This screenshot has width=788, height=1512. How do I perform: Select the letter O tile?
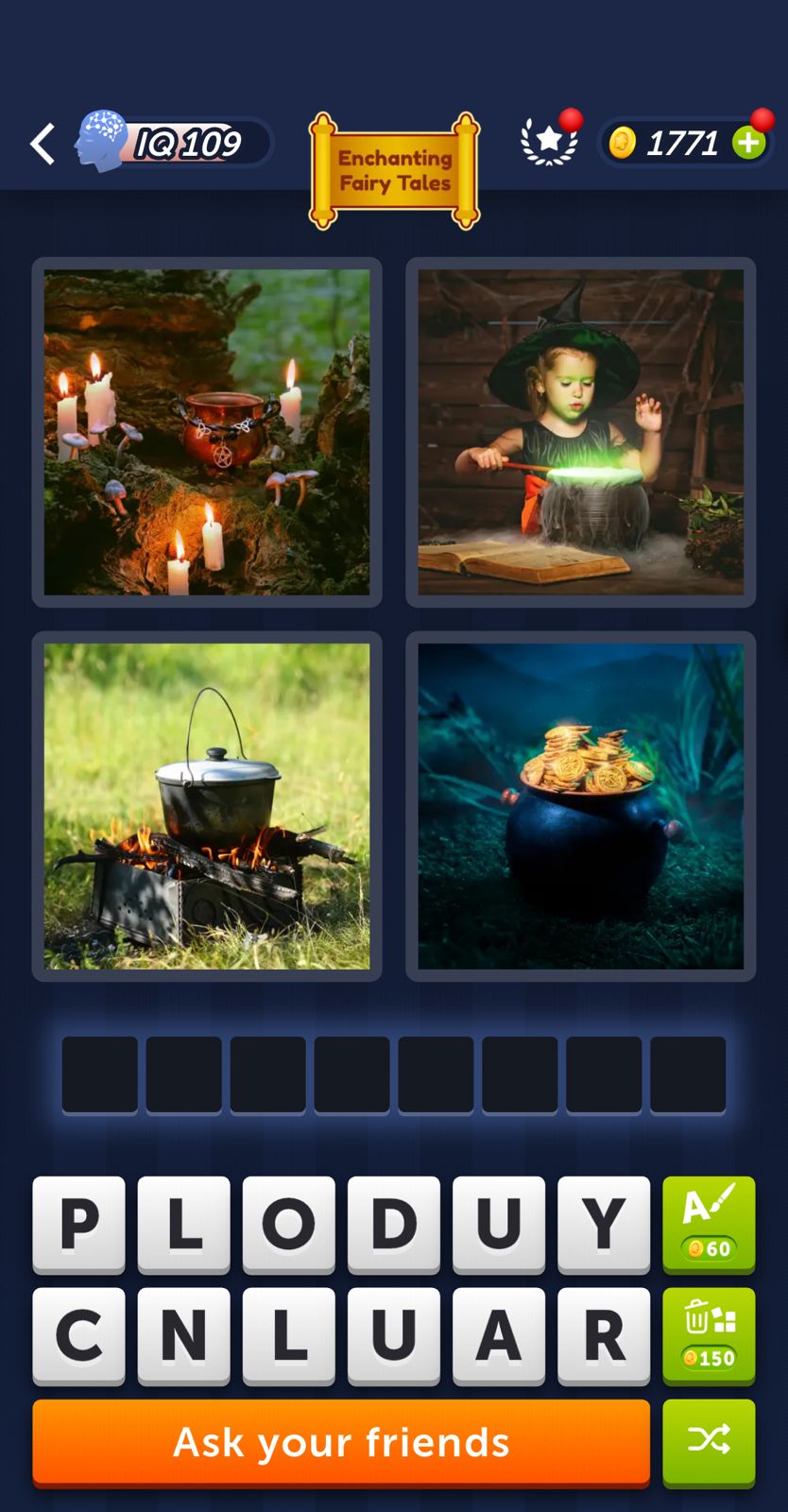click(289, 1224)
